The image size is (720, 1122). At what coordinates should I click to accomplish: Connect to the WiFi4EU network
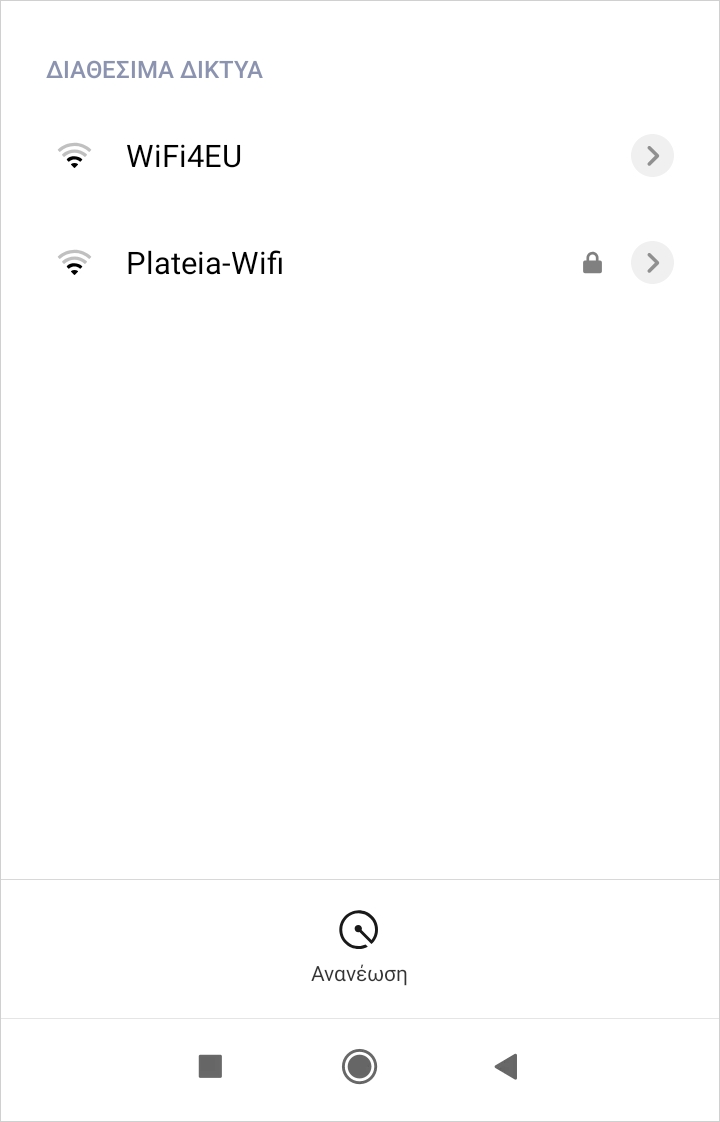click(x=184, y=156)
